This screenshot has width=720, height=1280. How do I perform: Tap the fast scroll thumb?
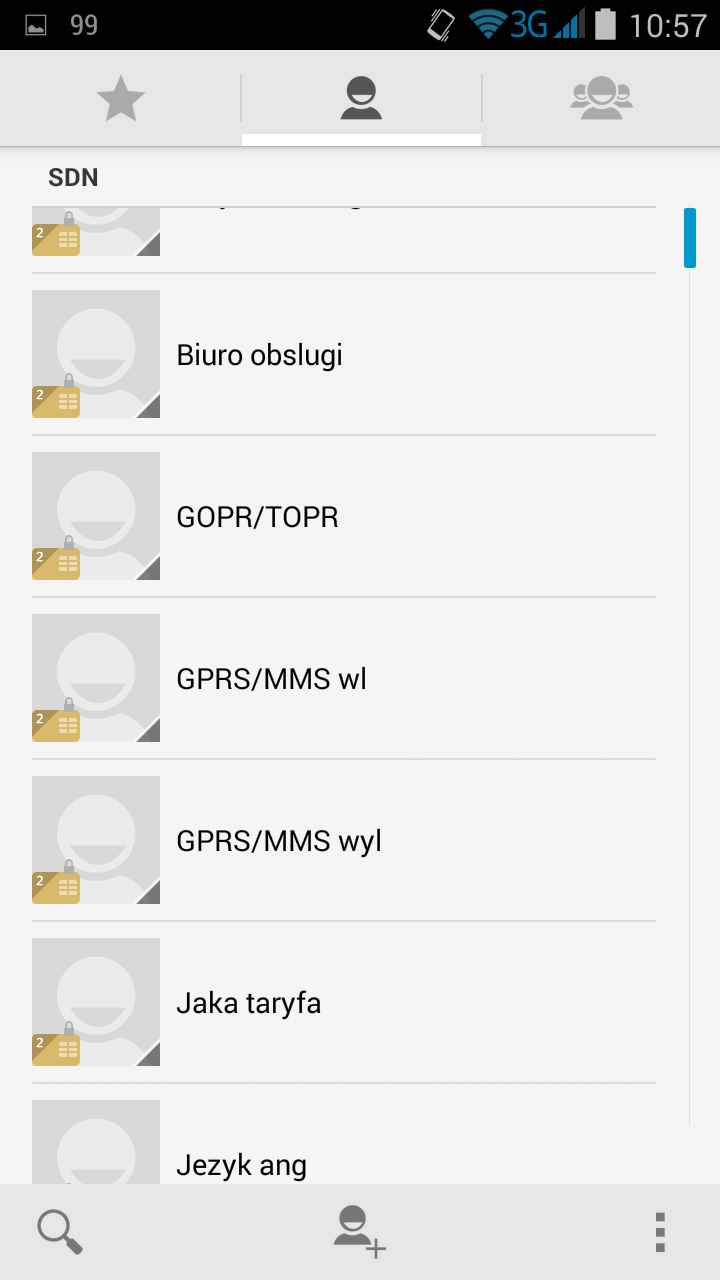[690, 238]
